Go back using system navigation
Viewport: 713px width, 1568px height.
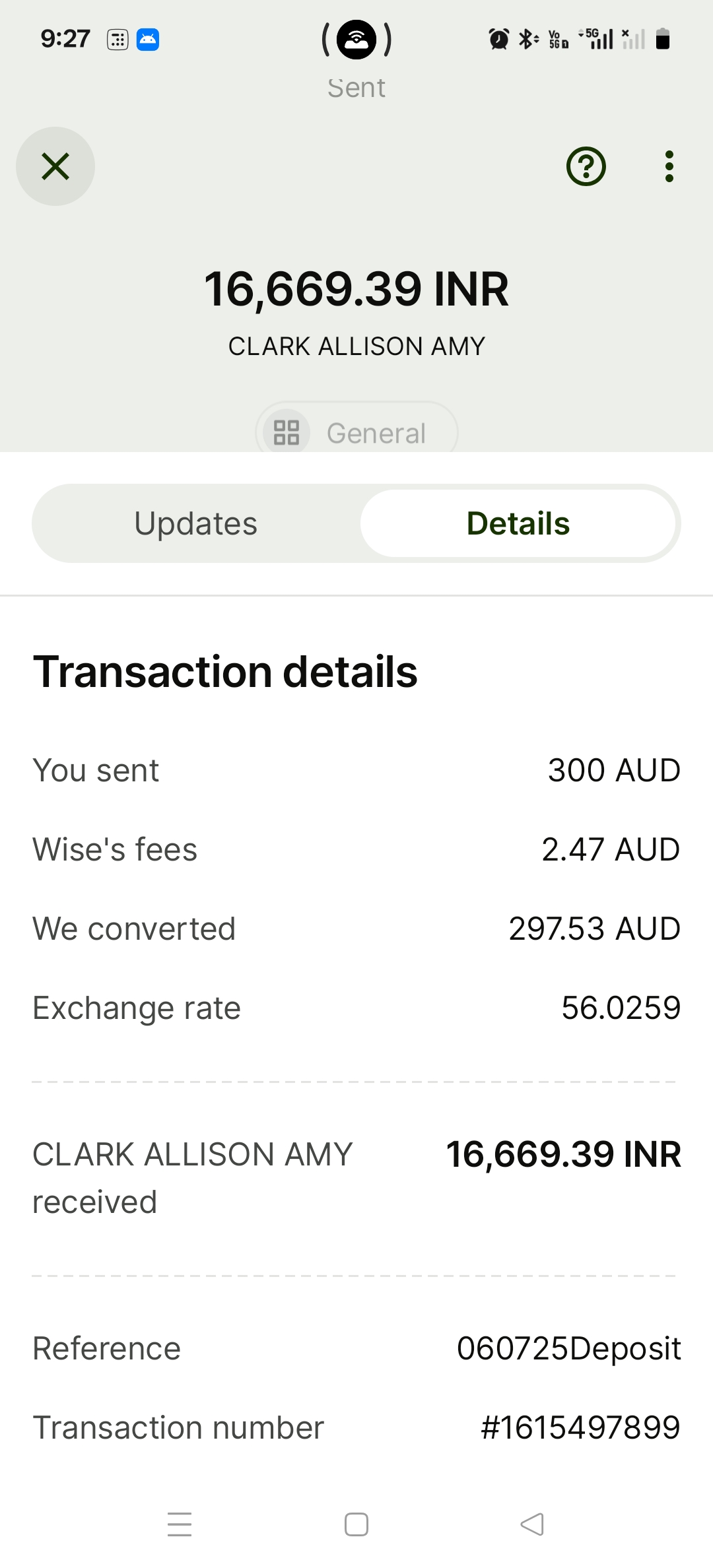point(532,1524)
